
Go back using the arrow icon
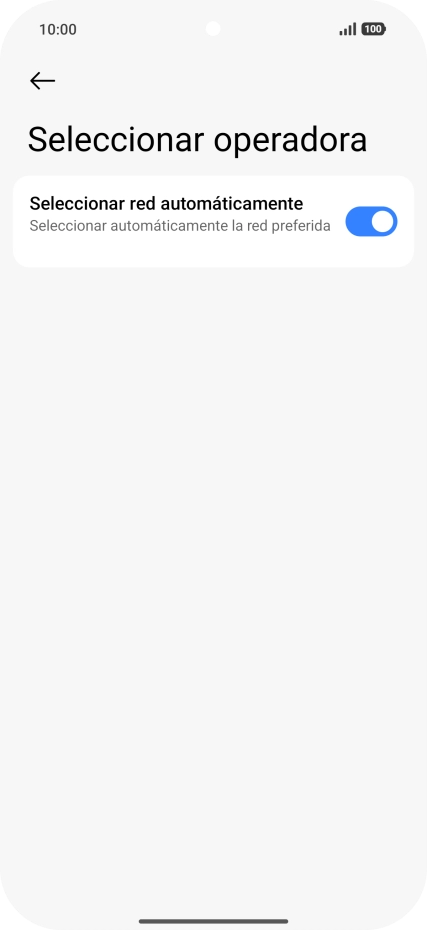point(42,81)
